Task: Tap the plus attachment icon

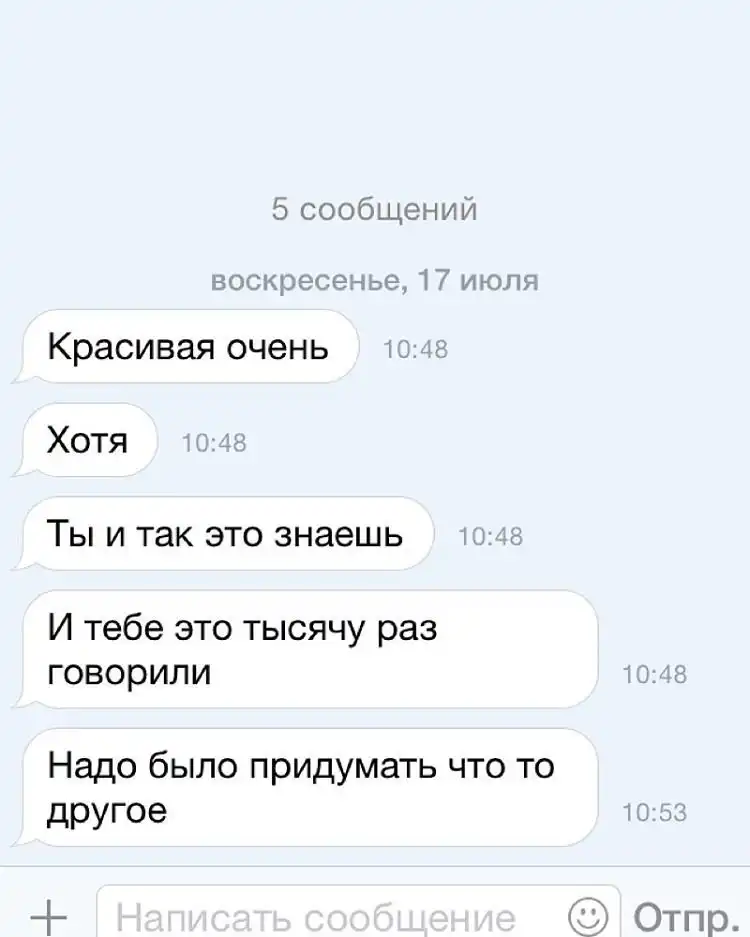Action: [45, 916]
